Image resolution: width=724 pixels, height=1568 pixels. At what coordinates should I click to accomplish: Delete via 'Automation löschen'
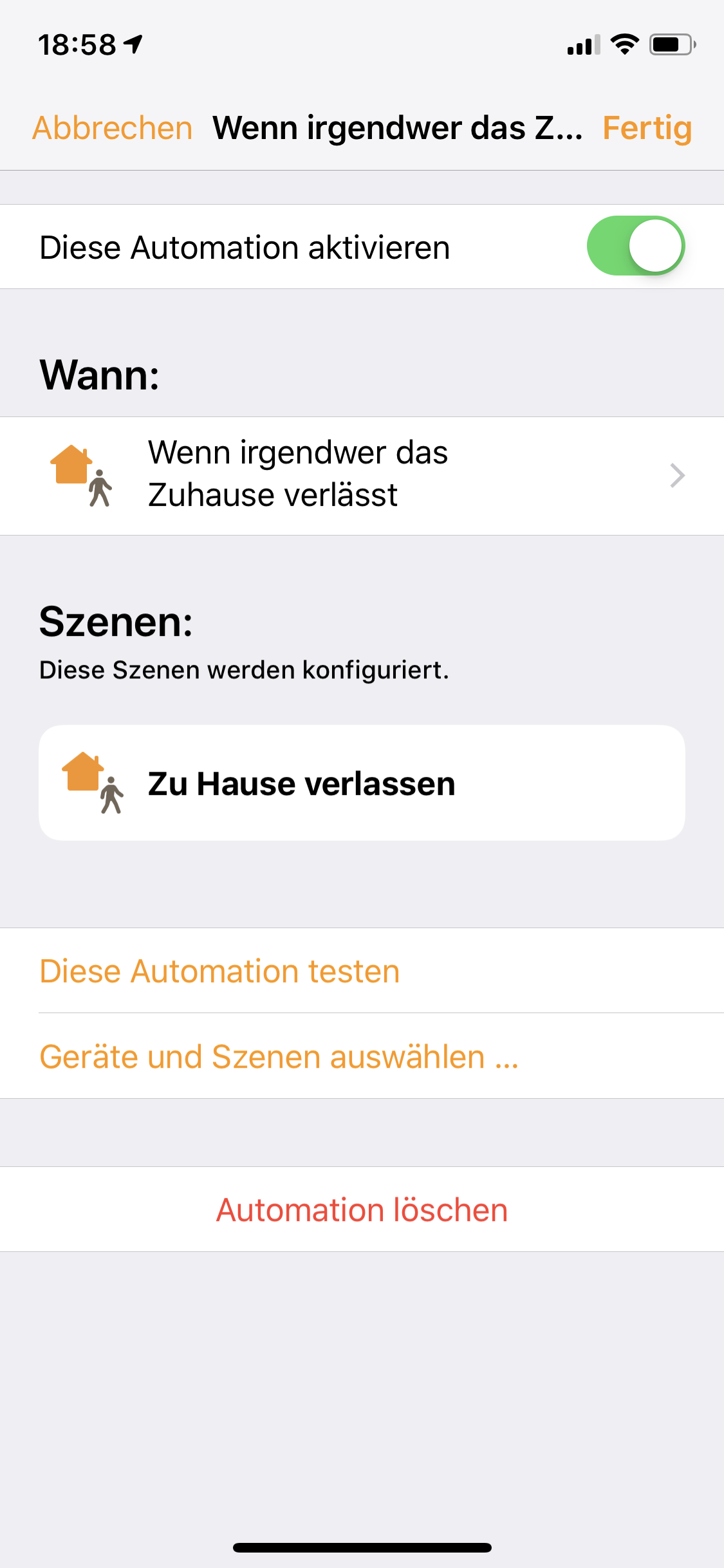coord(362,1209)
